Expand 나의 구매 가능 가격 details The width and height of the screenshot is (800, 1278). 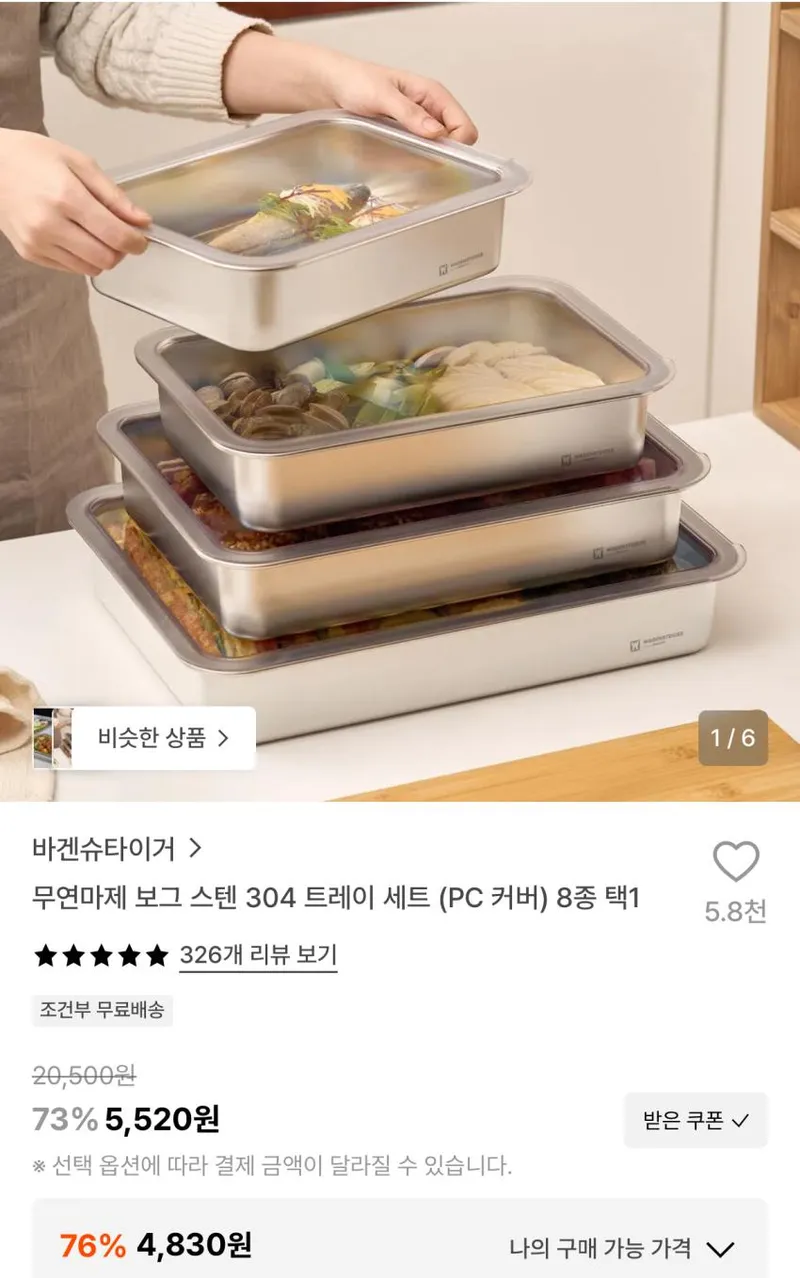622,1248
